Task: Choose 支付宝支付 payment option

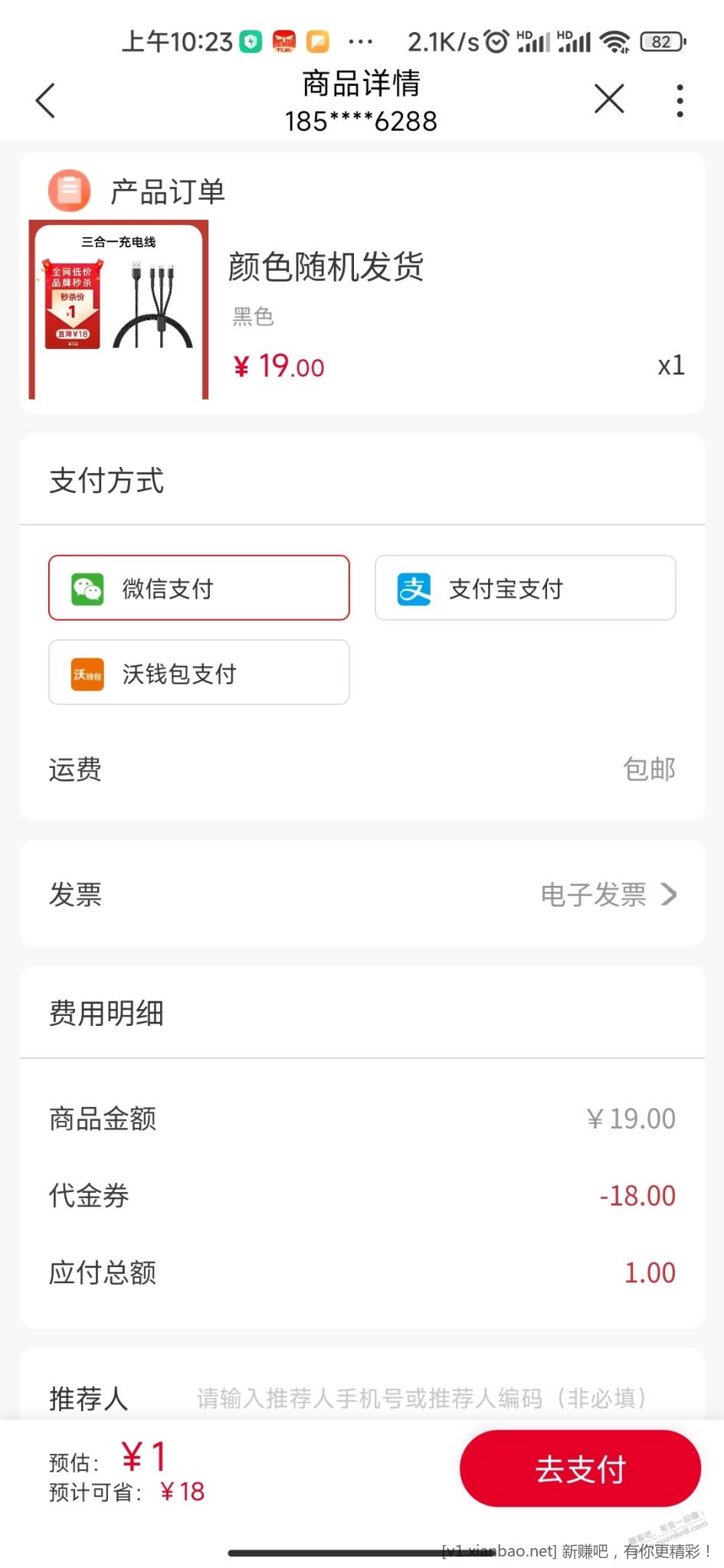Action: tap(525, 588)
